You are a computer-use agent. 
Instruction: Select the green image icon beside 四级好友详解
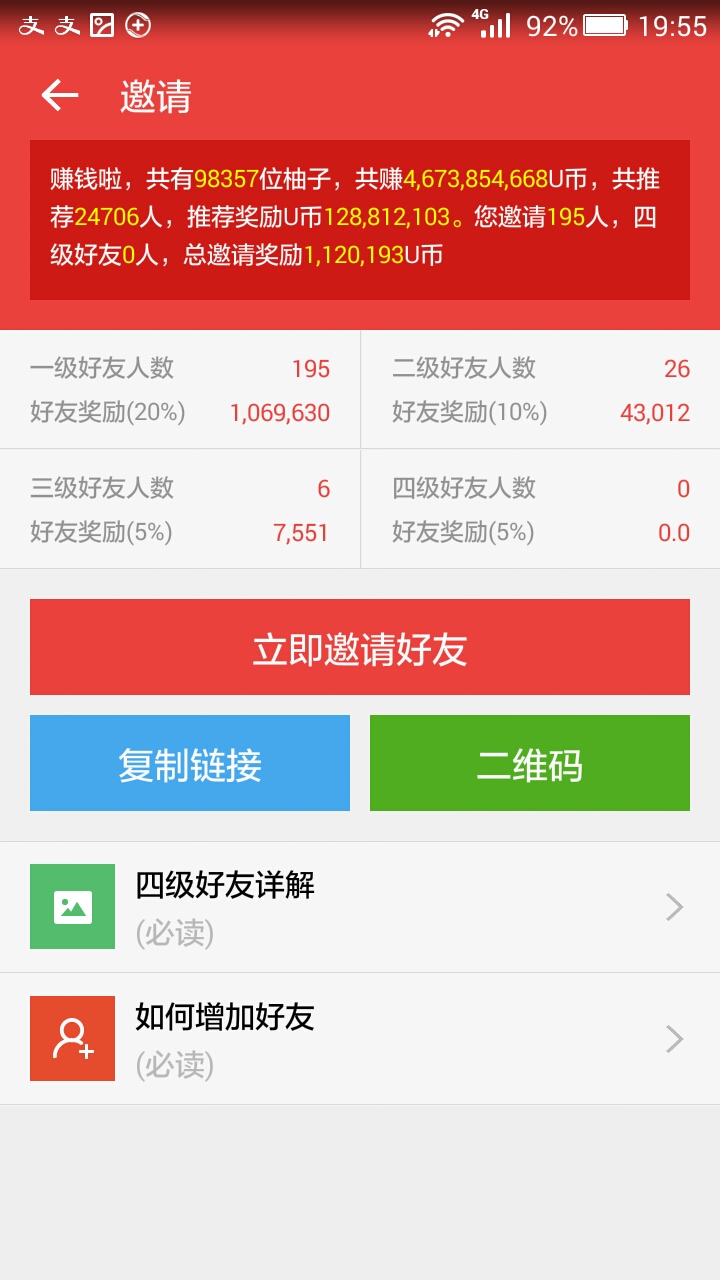tap(71, 906)
